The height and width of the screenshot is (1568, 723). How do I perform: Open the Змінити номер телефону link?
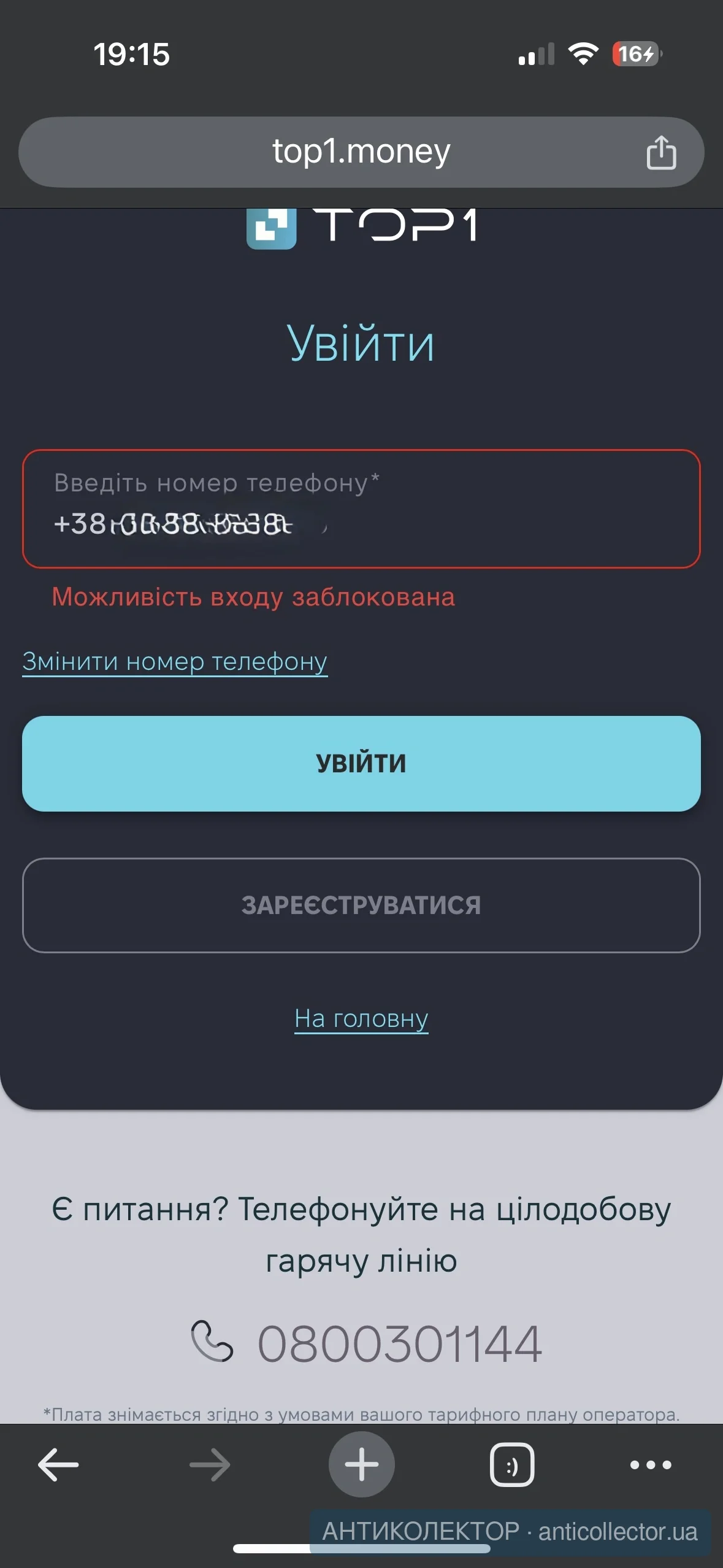point(175,661)
